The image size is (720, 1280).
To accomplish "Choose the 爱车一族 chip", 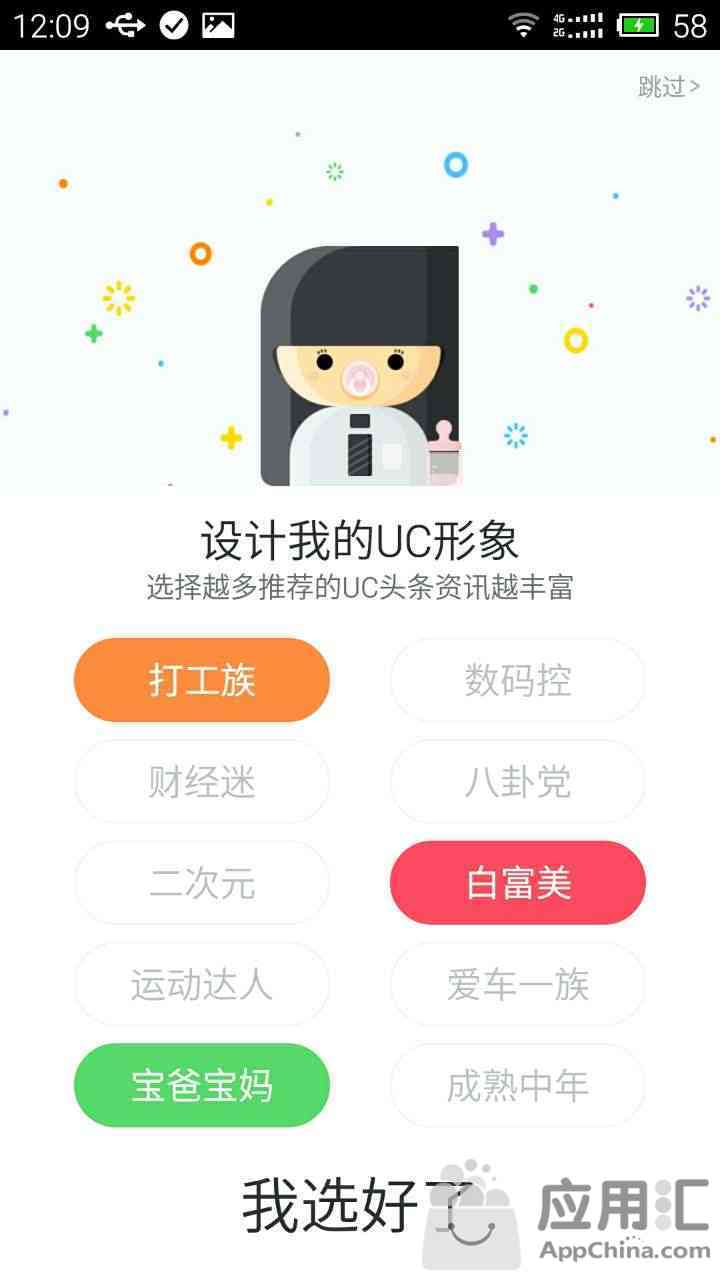I will [517, 984].
